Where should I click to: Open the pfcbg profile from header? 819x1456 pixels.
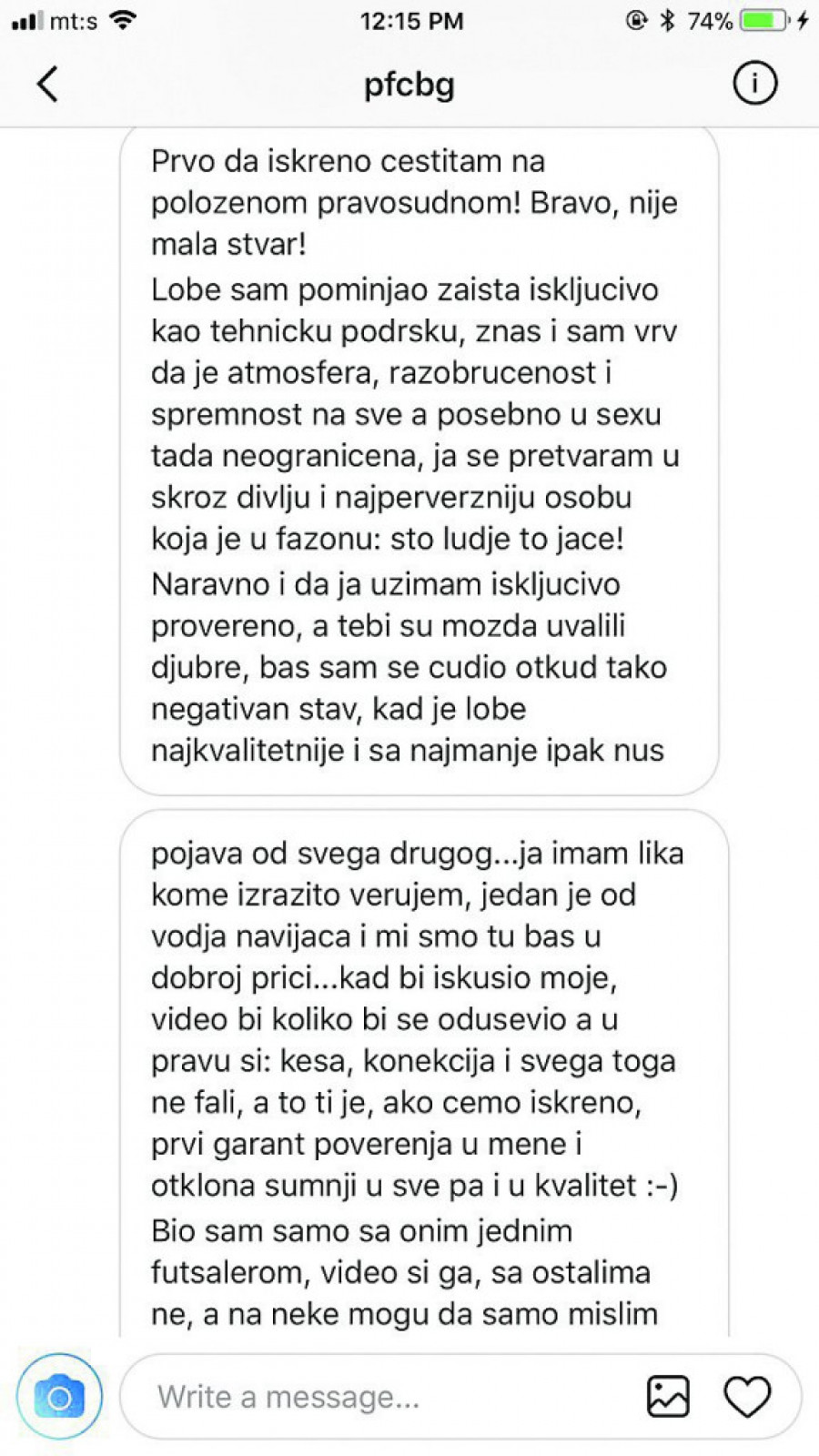pyautogui.click(x=409, y=85)
